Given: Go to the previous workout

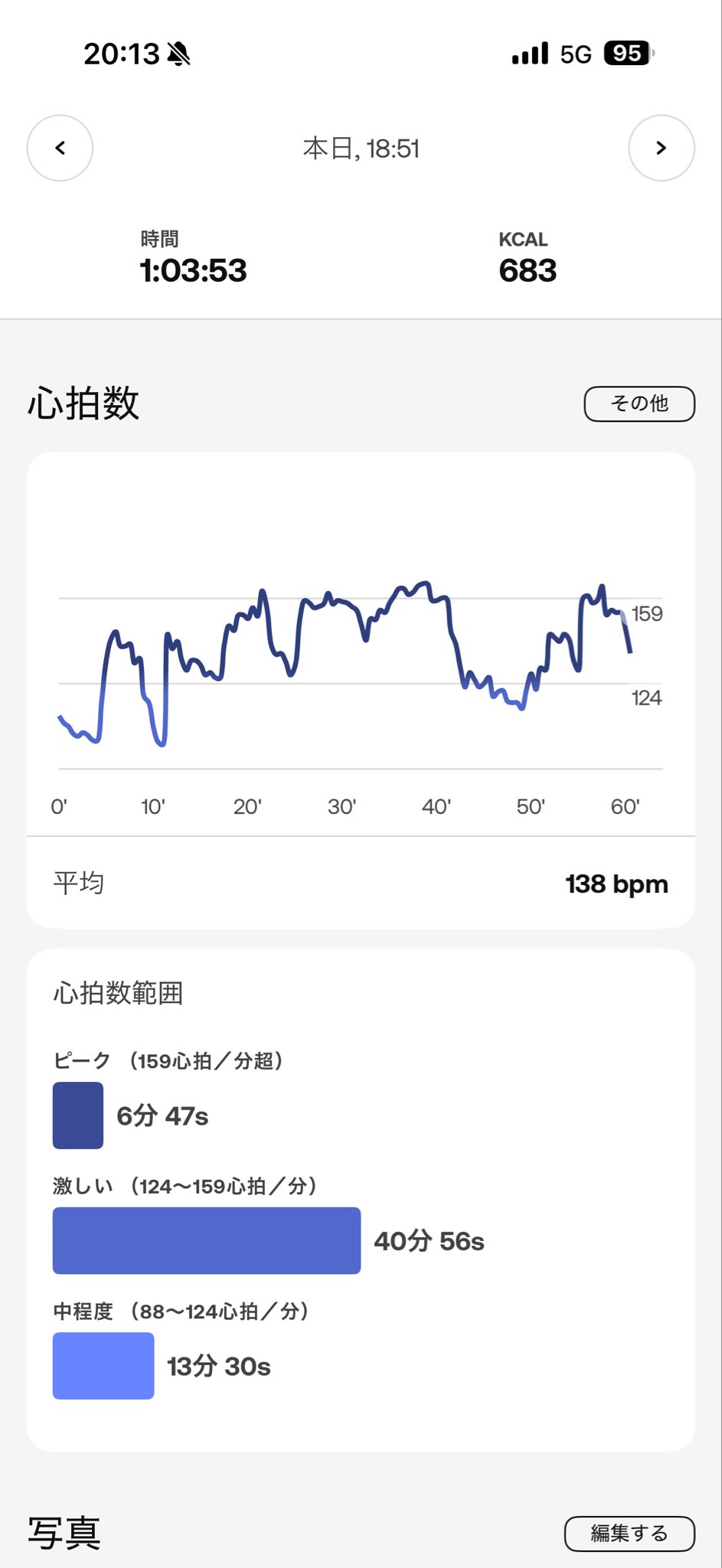Looking at the screenshot, I should [x=60, y=148].
